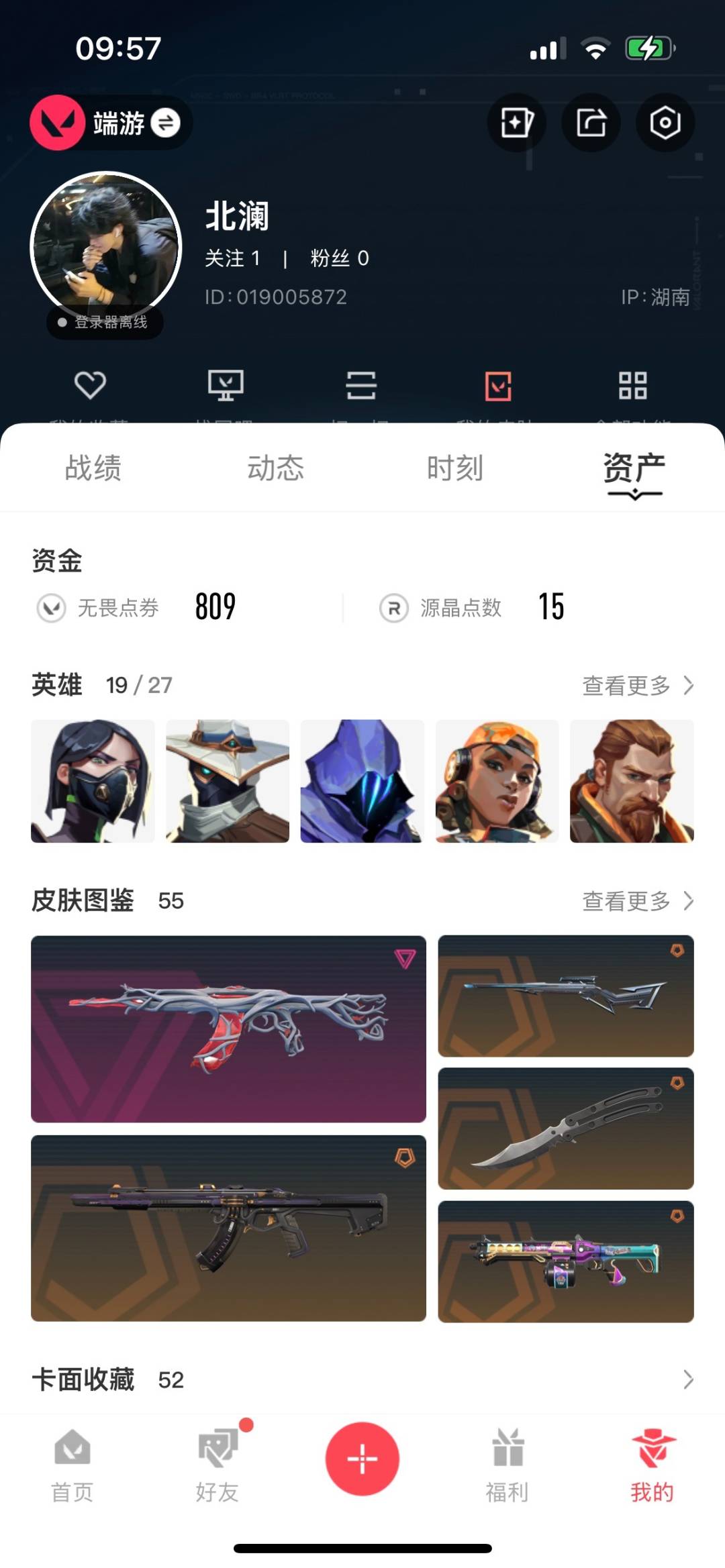View more skins in 皮肤图鉴
The image size is (725, 1568).
(x=636, y=900)
